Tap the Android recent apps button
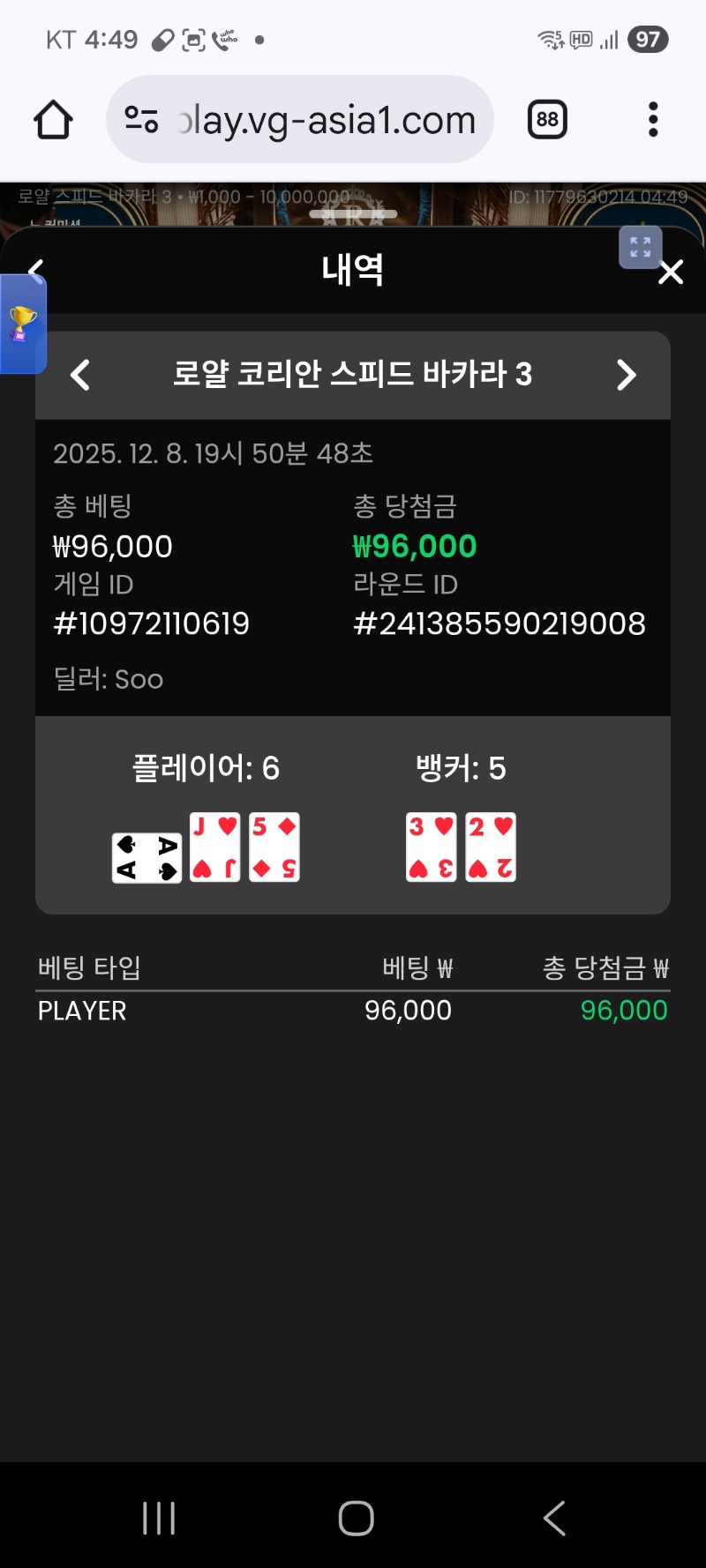 [157, 1518]
